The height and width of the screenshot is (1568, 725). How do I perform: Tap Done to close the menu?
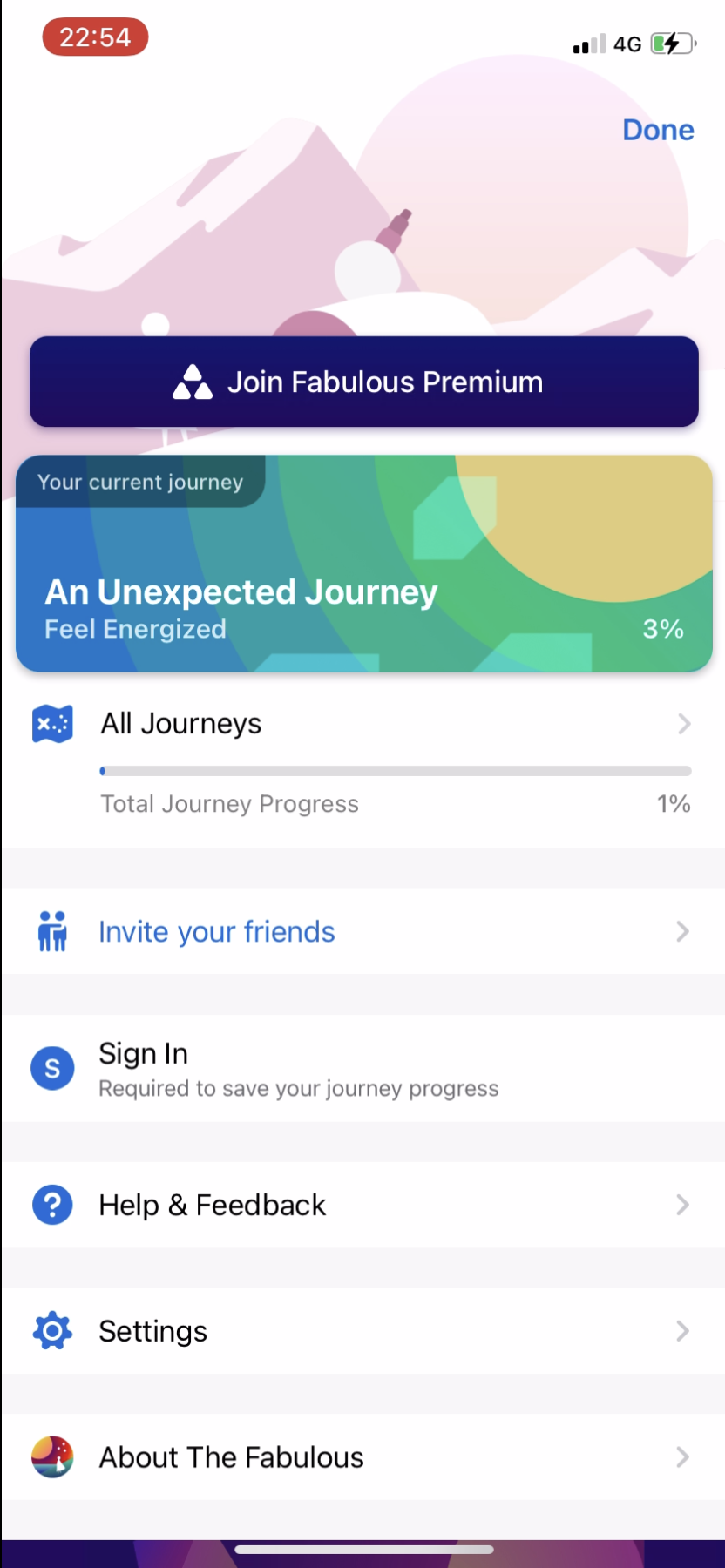[x=658, y=130]
